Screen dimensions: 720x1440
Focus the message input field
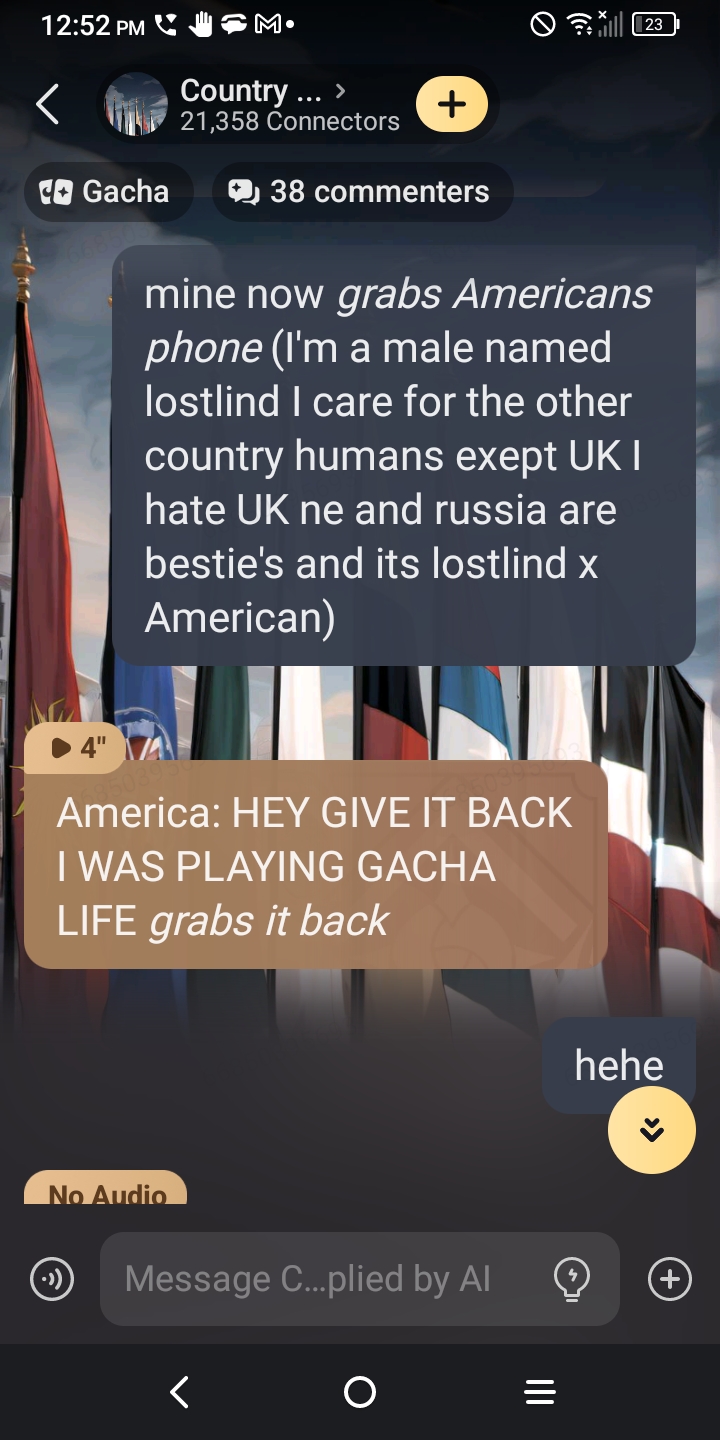pos(320,1279)
